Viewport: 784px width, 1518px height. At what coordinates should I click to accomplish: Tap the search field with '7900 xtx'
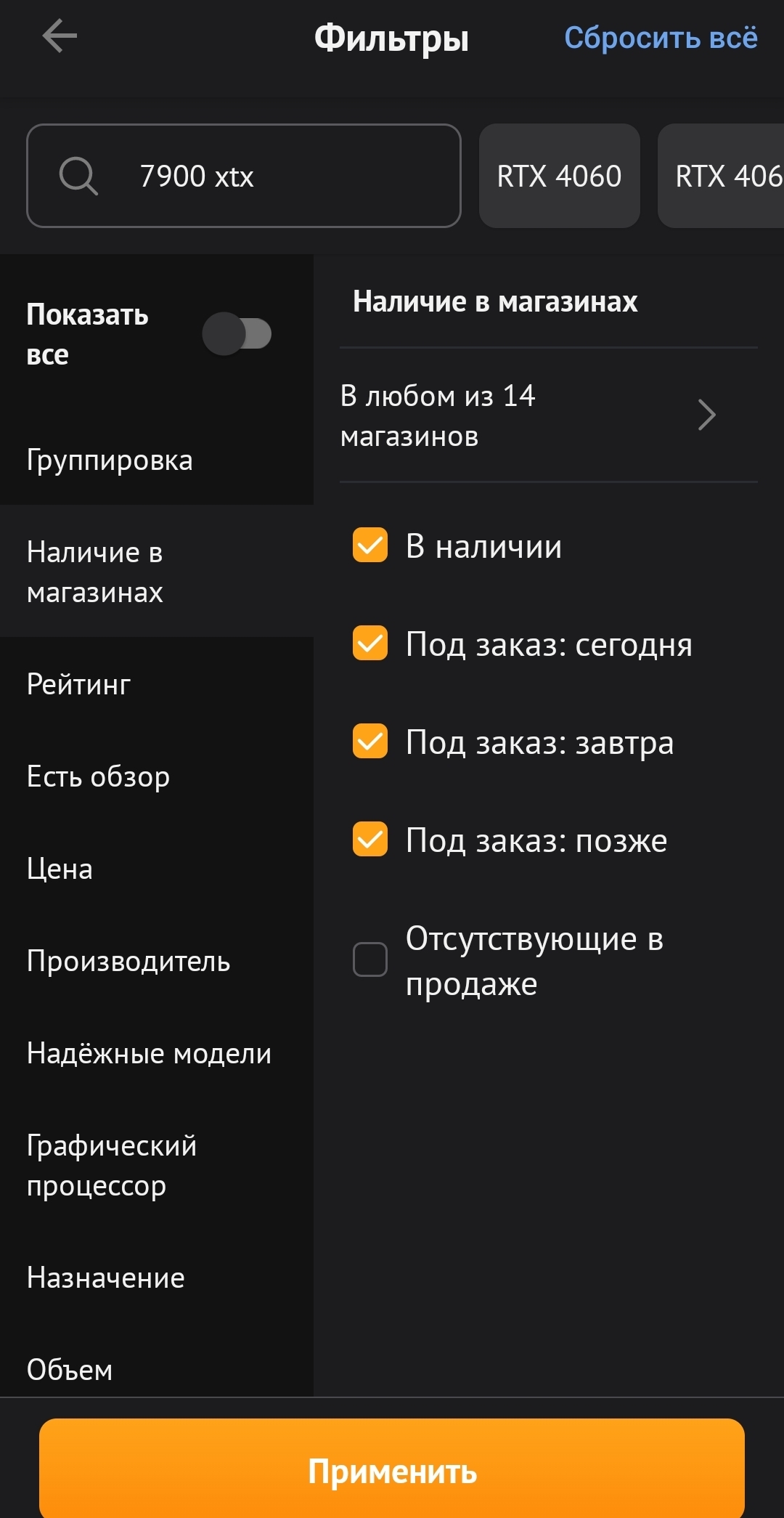[x=244, y=176]
